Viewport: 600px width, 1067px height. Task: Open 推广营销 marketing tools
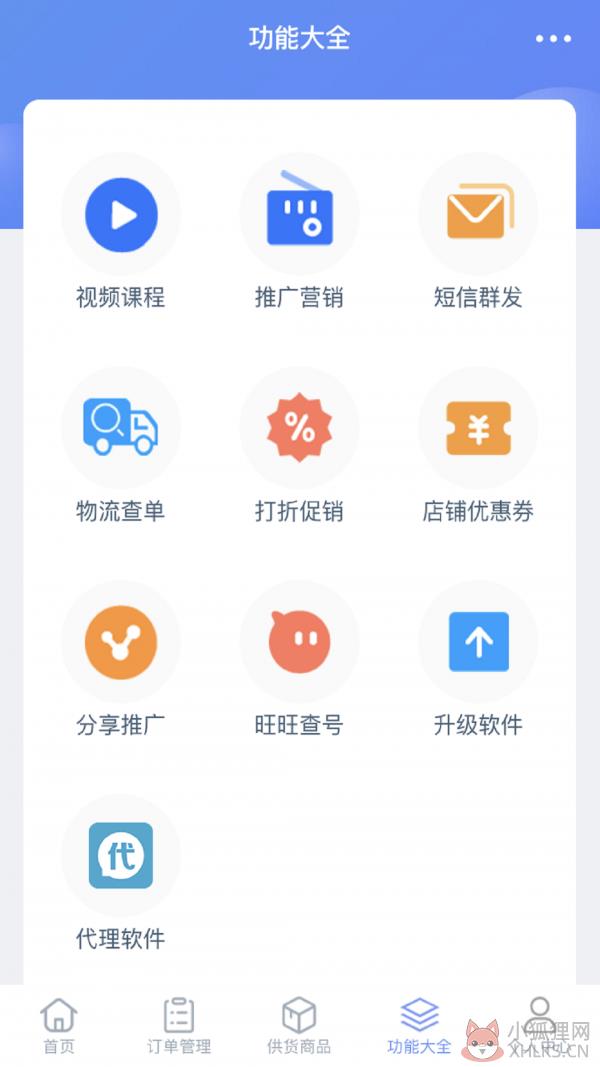point(299,233)
